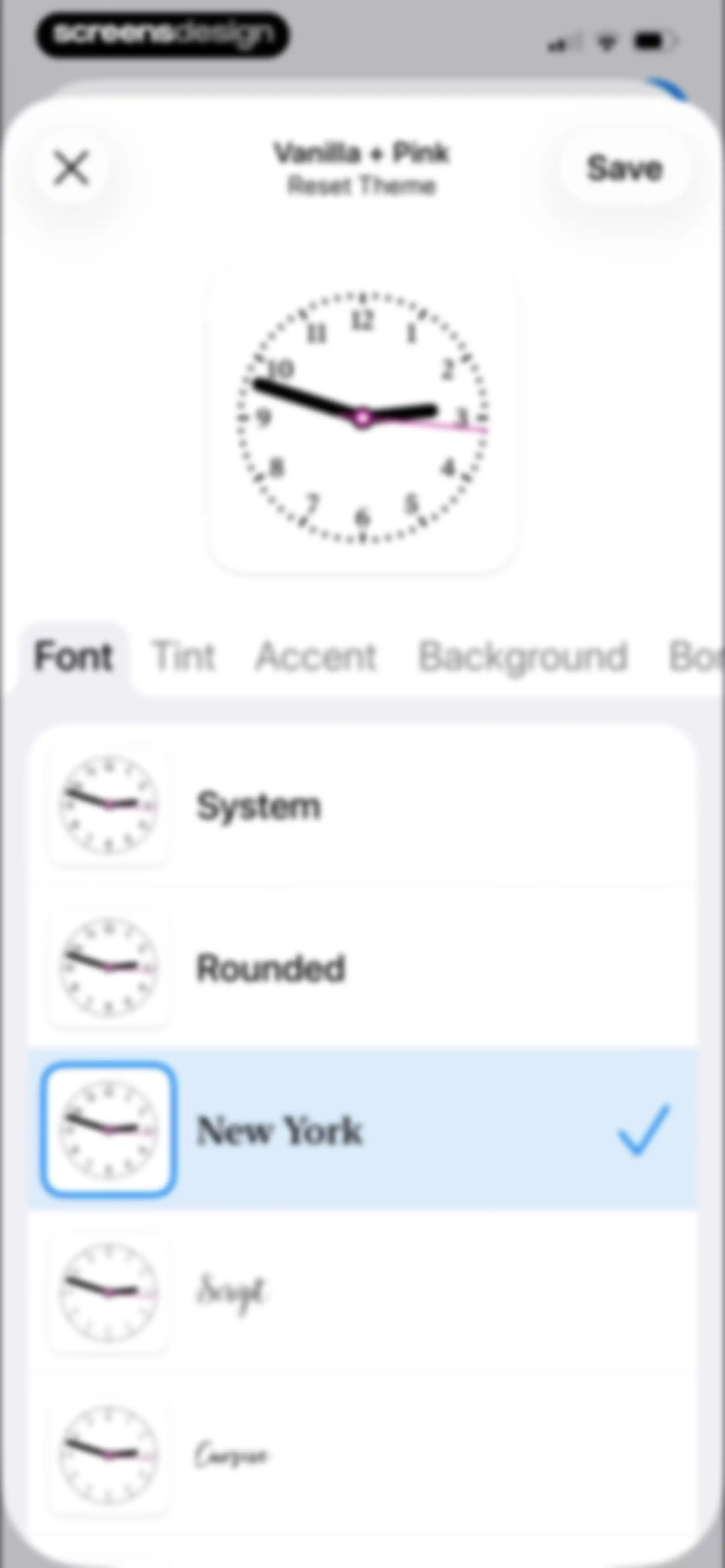725x1568 pixels.
Task: Choose the Rounded font option
Action: pos(363,968)
